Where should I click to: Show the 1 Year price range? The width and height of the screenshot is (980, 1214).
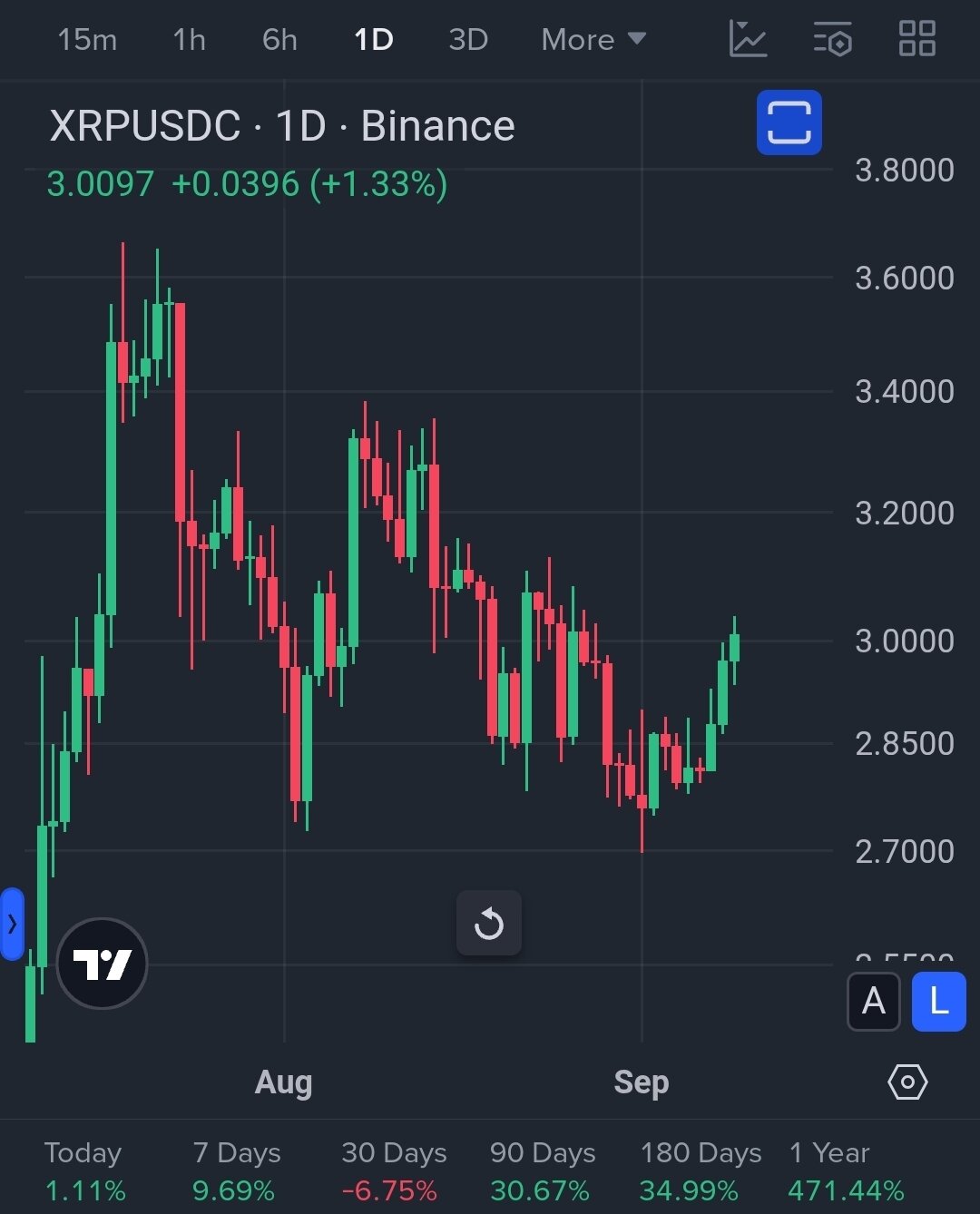[x=845, y=1170]
